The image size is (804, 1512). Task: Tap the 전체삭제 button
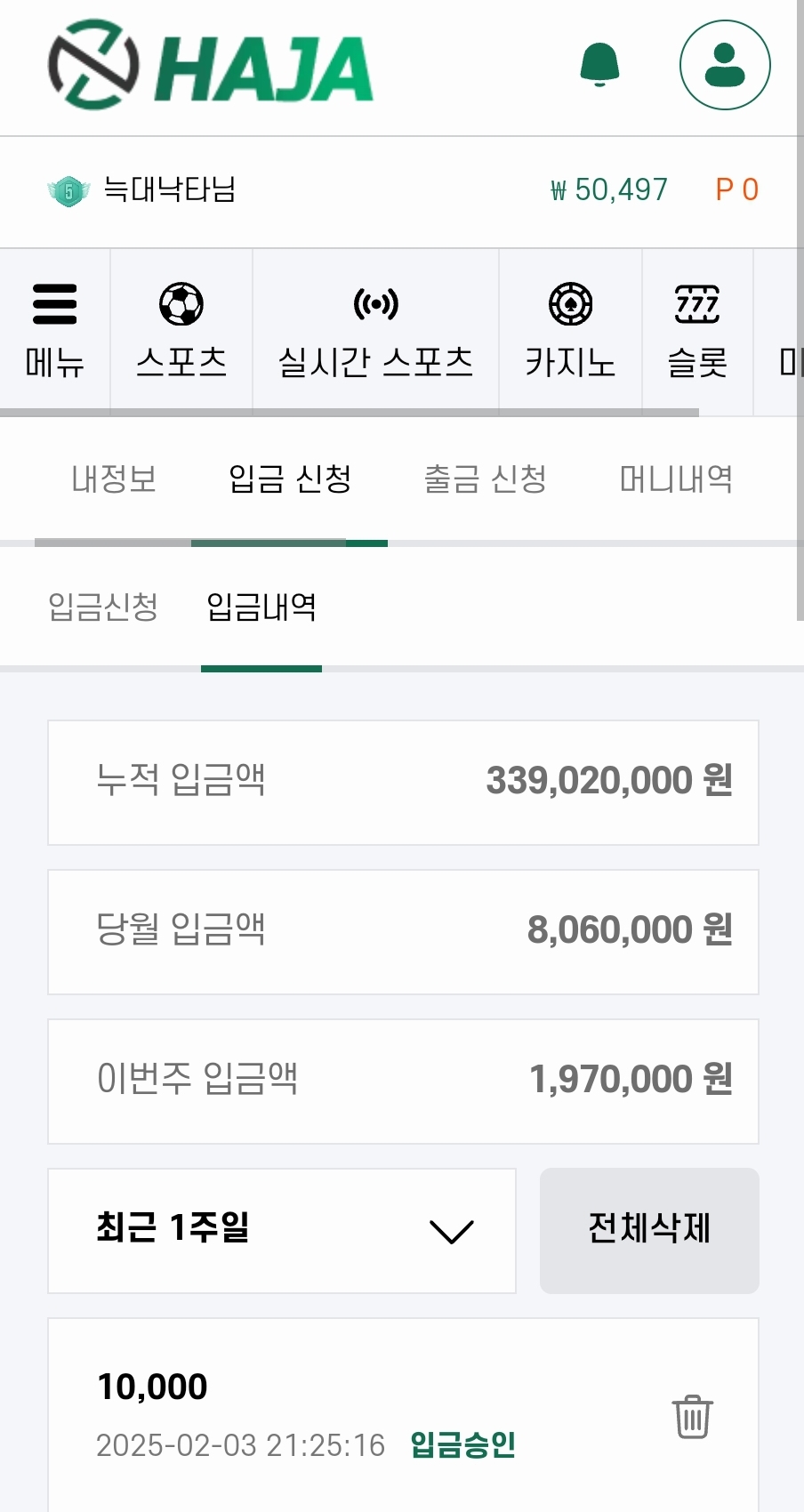click(649, 1231)
